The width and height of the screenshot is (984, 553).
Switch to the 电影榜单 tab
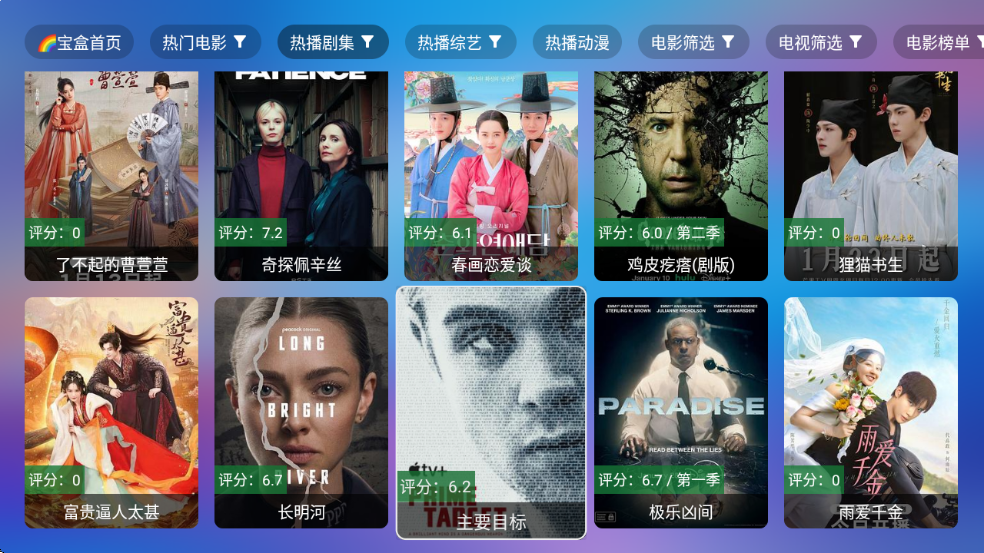point(940,43)
